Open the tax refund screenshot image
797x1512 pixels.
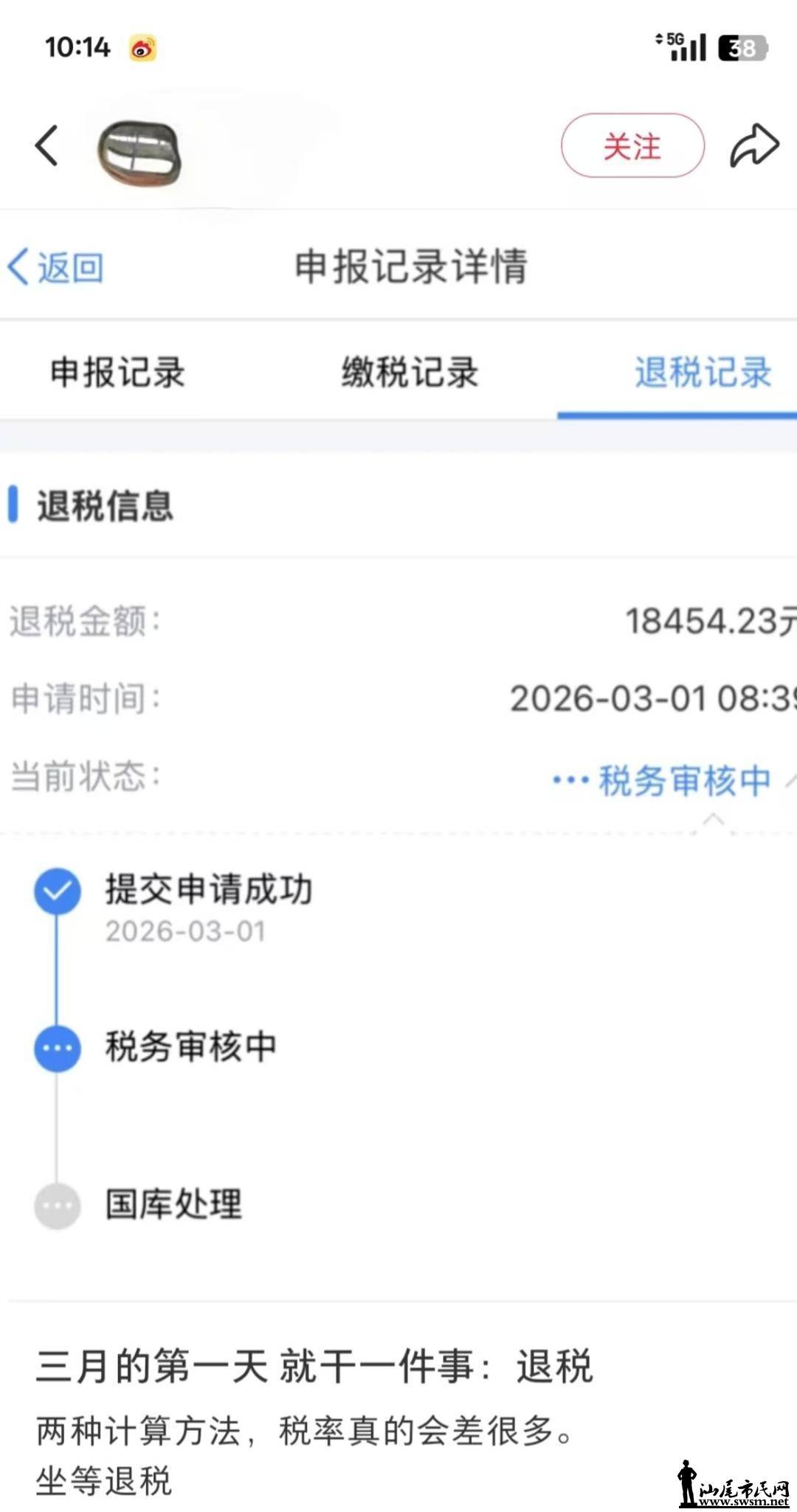tap(398, 738)
